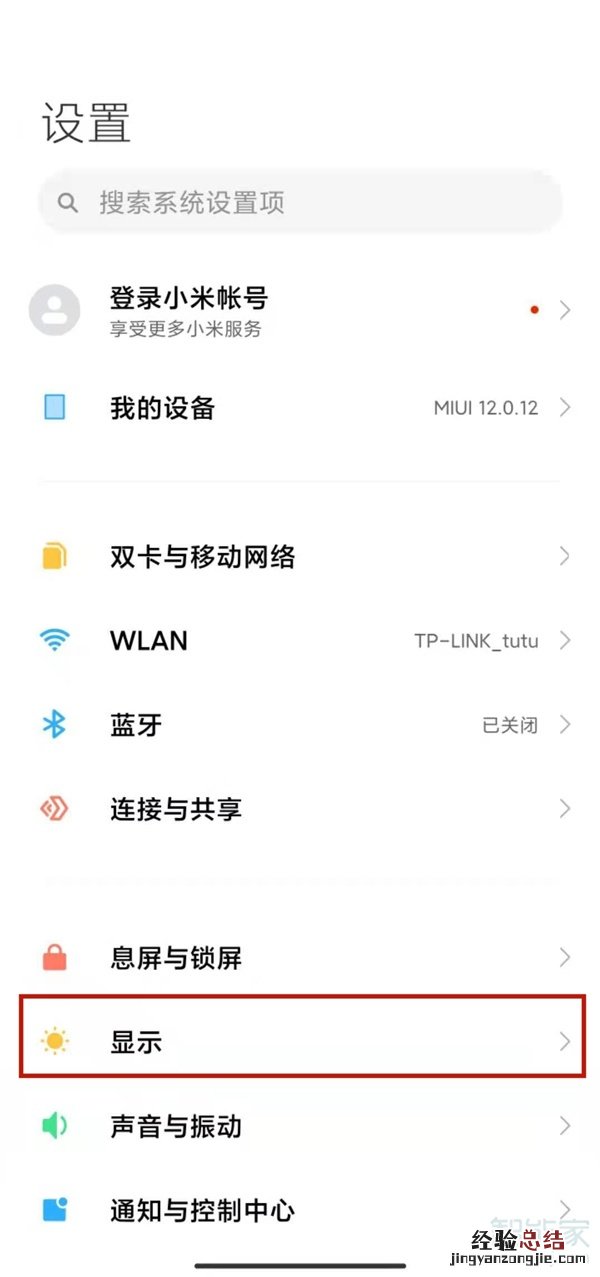The width and height of the screenshot is (600, 1277).
Task: Open 连接与共享 settings
Action: (x=300, y=809)
